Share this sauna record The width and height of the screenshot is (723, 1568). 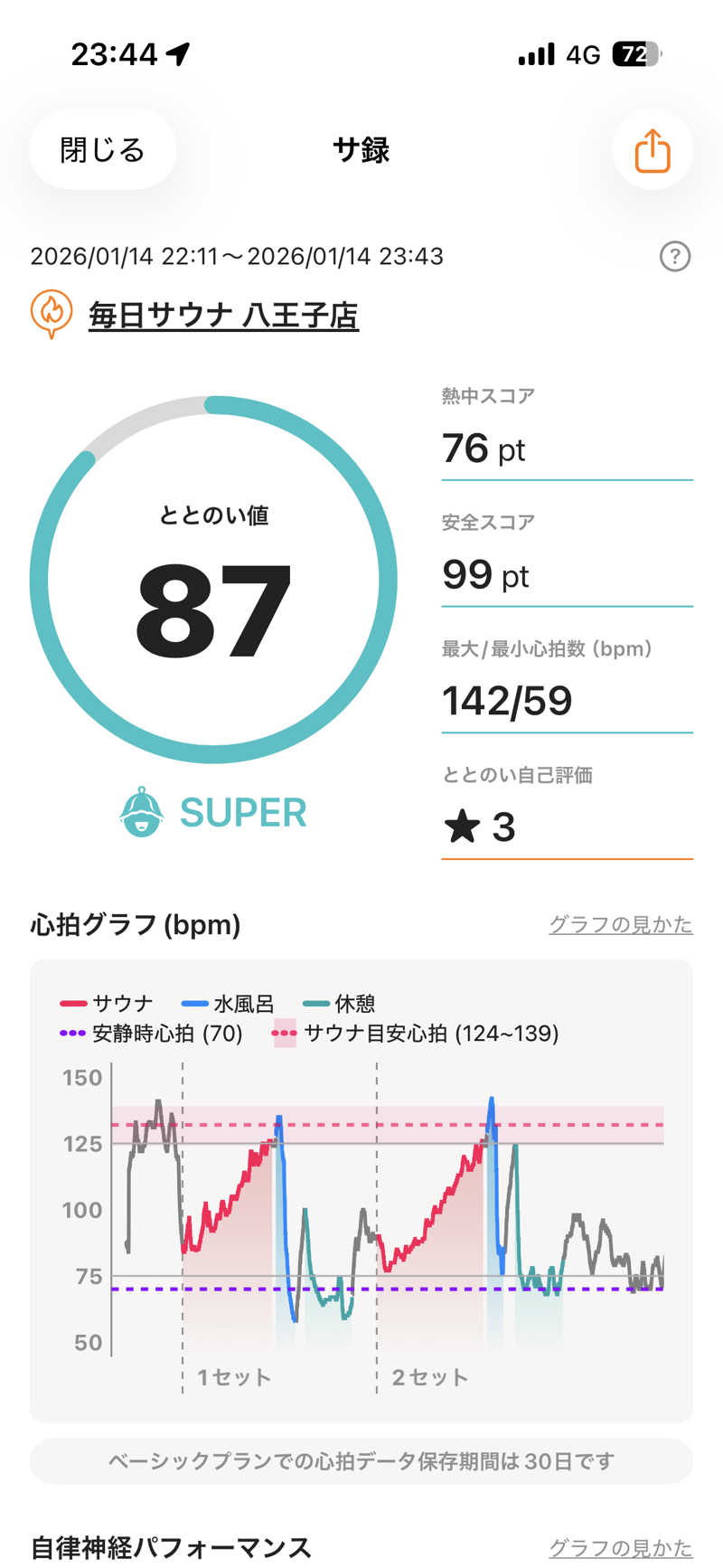point(652,150)
